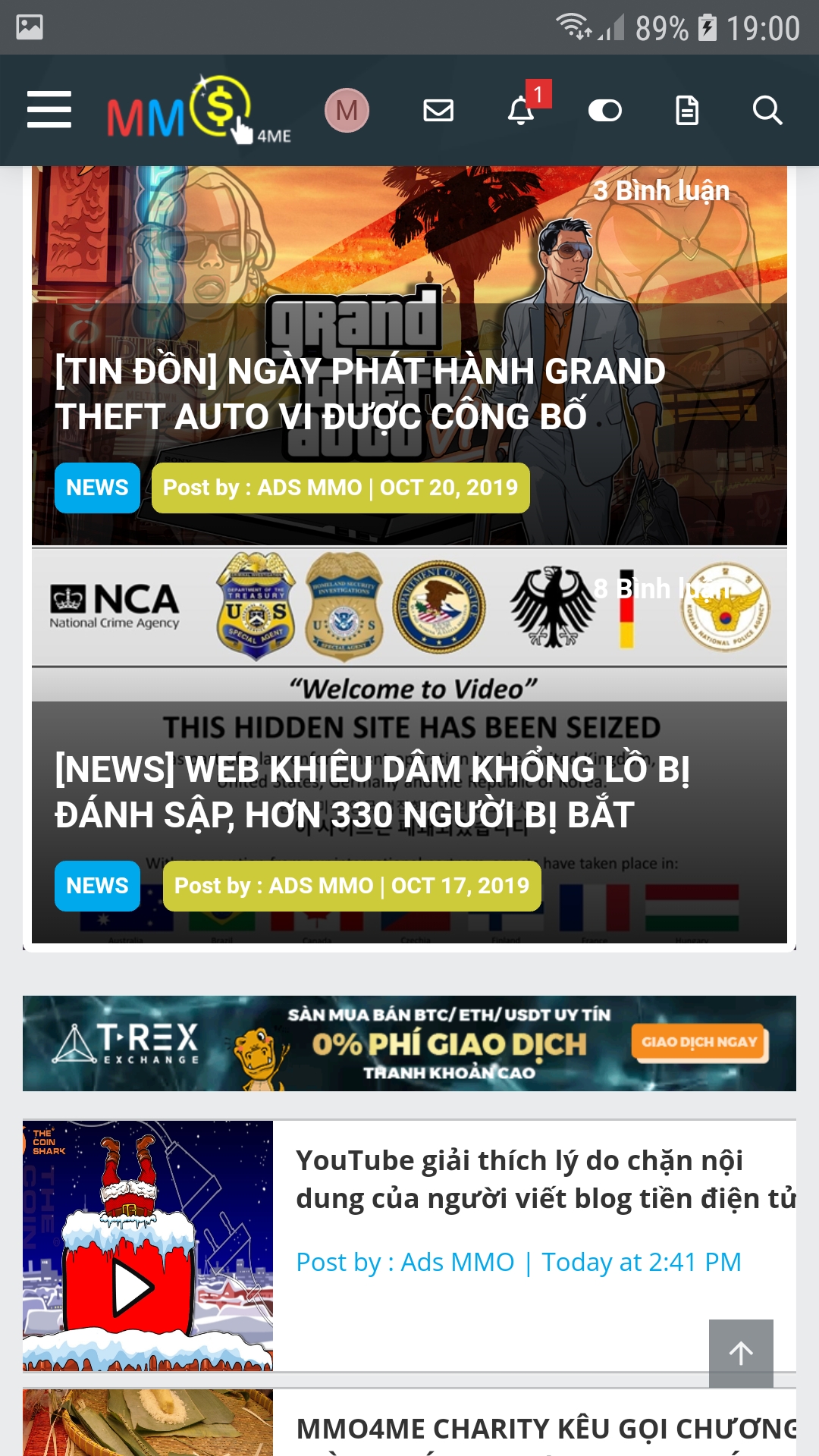Open the document page icon
Image resolution: width=819 pixels, height=1456 pixels.
coord(687,111)
